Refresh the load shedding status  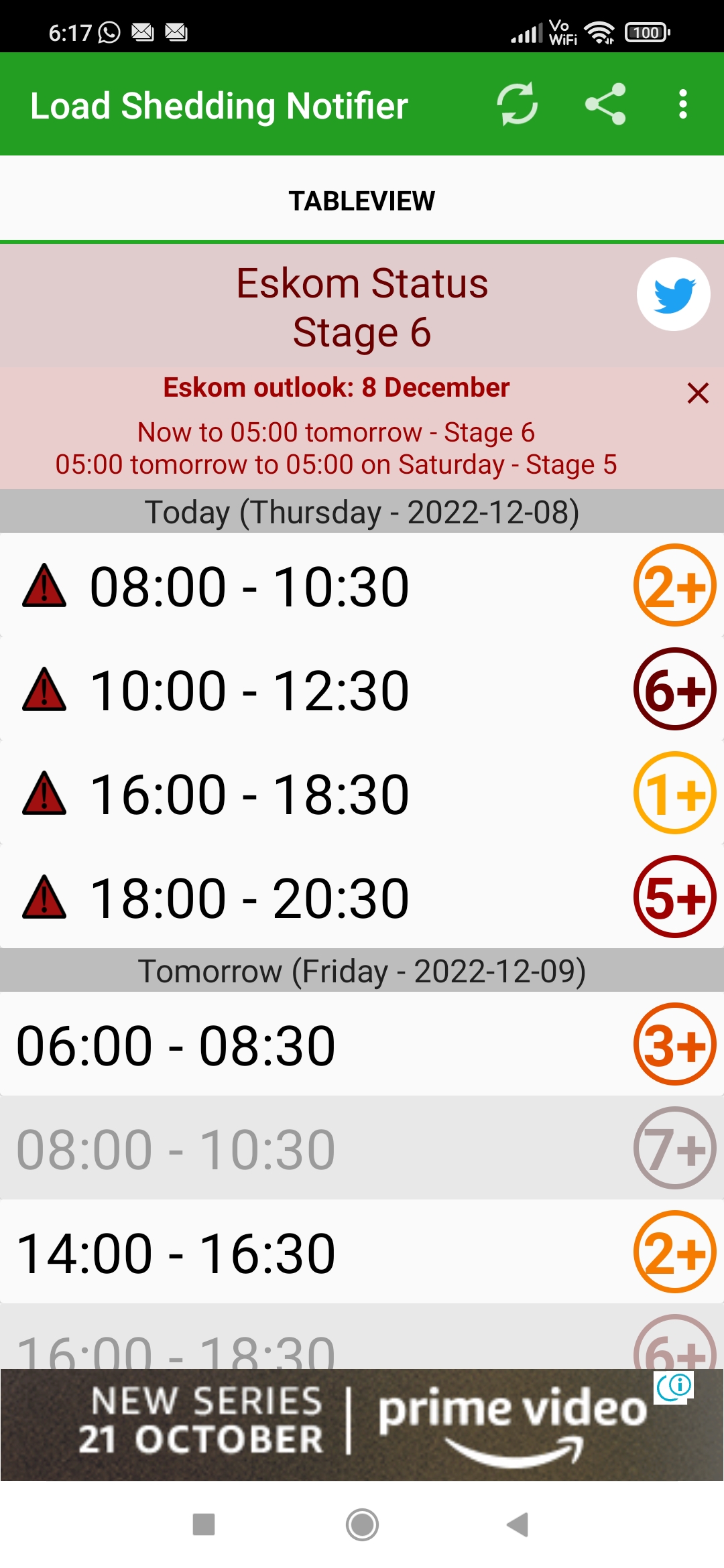pyautogui.click(x=517, y=104)
